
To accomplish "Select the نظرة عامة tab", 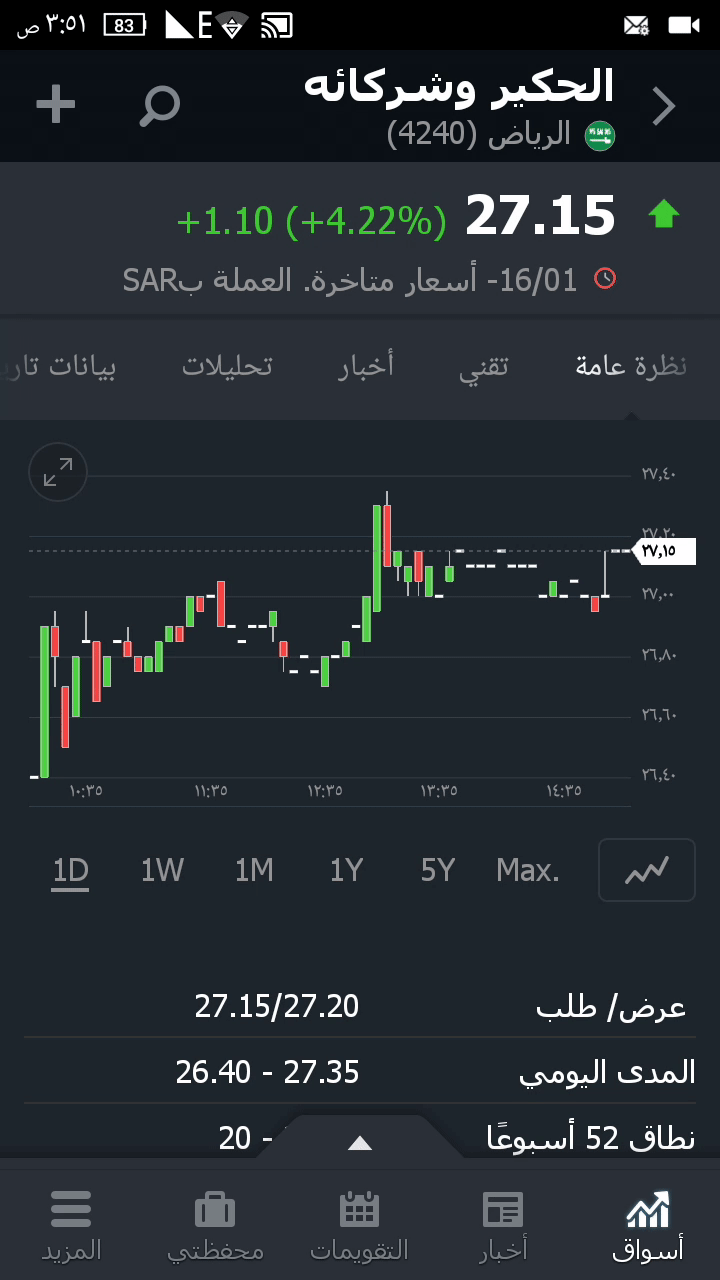I will coord(631,366).
